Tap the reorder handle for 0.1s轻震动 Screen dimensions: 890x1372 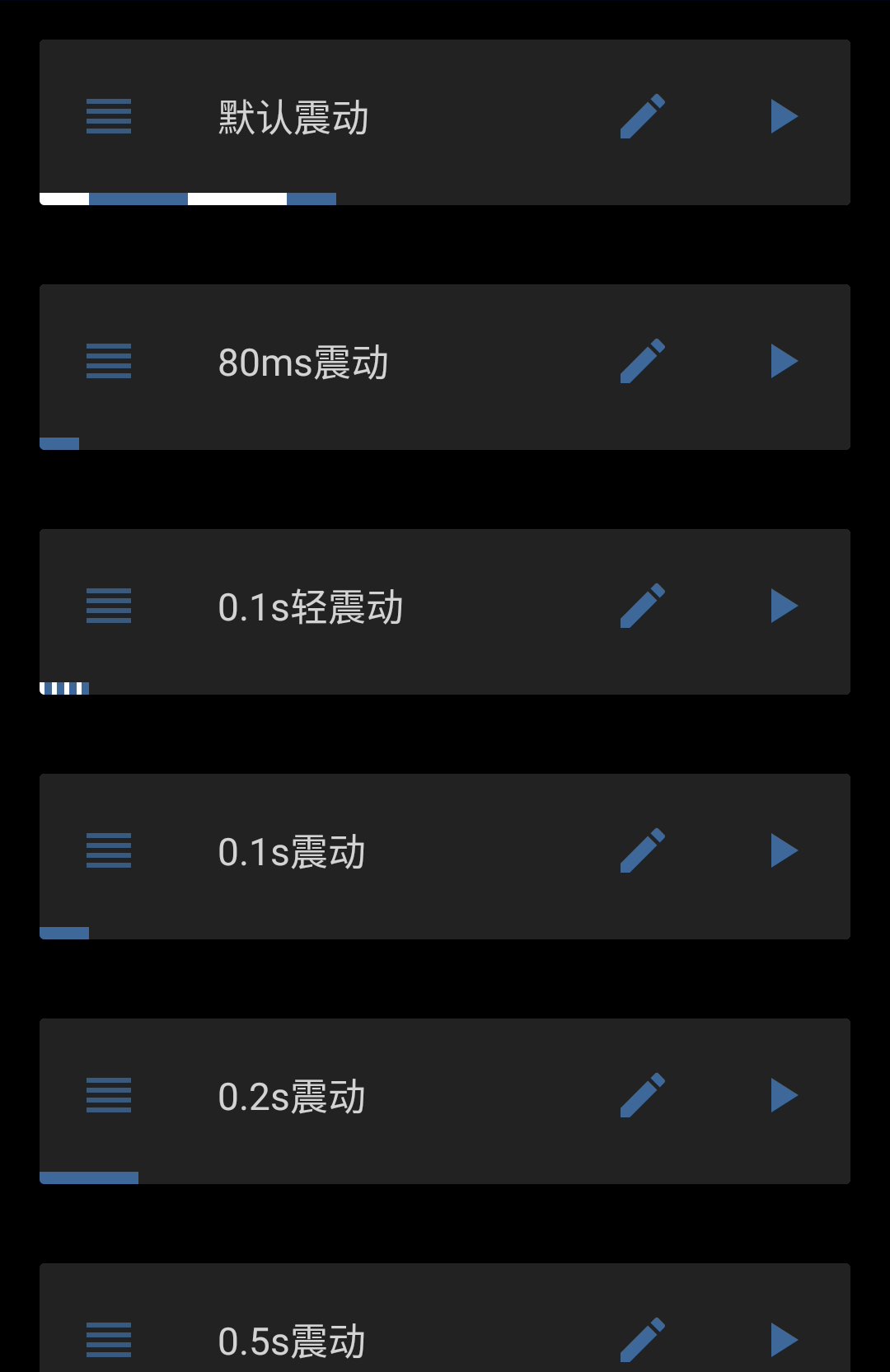tap(109, 606)
